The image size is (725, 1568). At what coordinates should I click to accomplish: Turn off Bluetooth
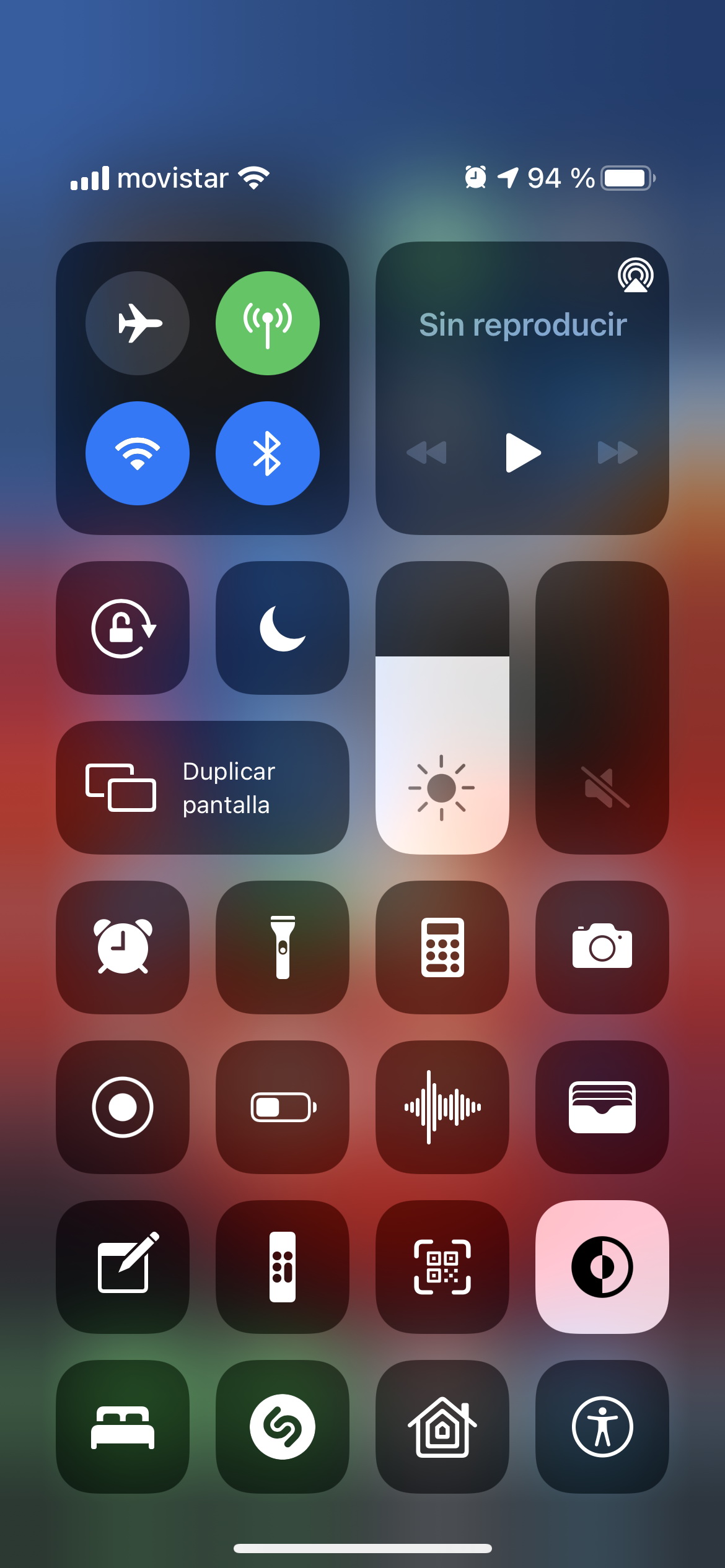click(268, 453)
